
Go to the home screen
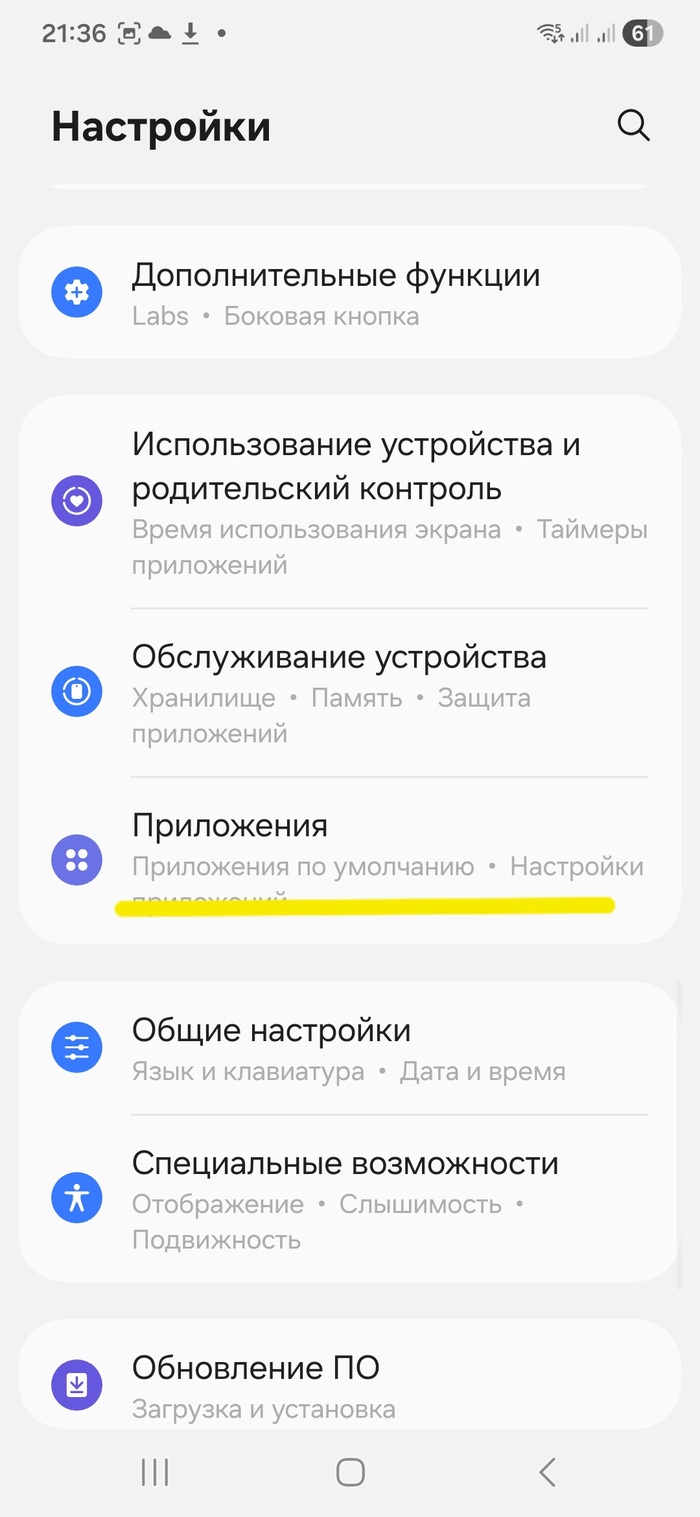350,1471
